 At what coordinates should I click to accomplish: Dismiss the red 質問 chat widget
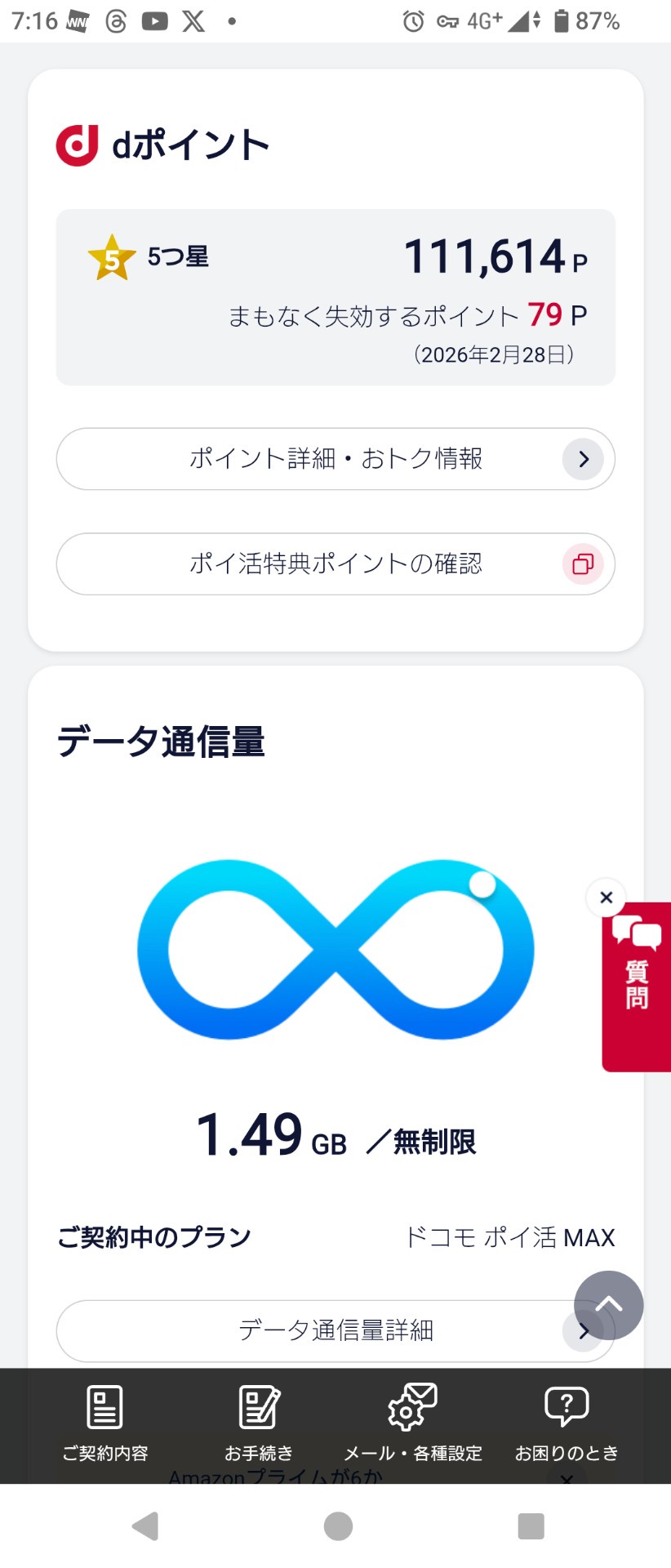coord(606,898)
